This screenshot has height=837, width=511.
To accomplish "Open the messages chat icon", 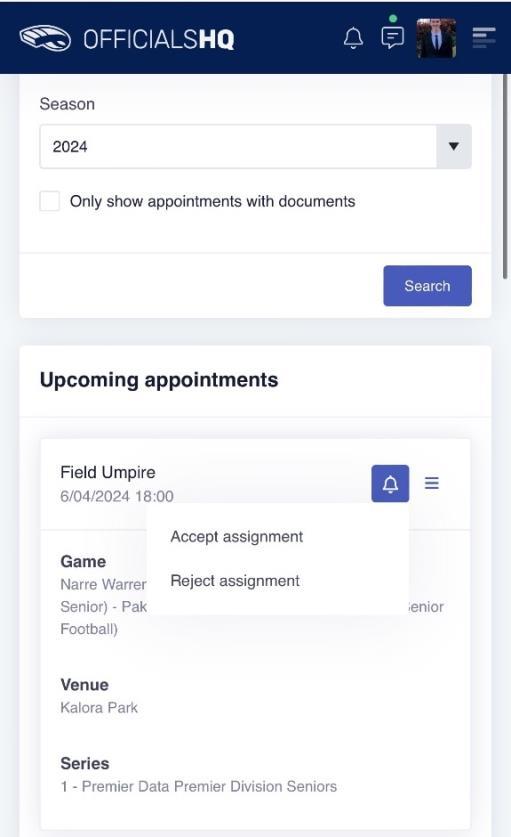I will (x=392, y=37).
